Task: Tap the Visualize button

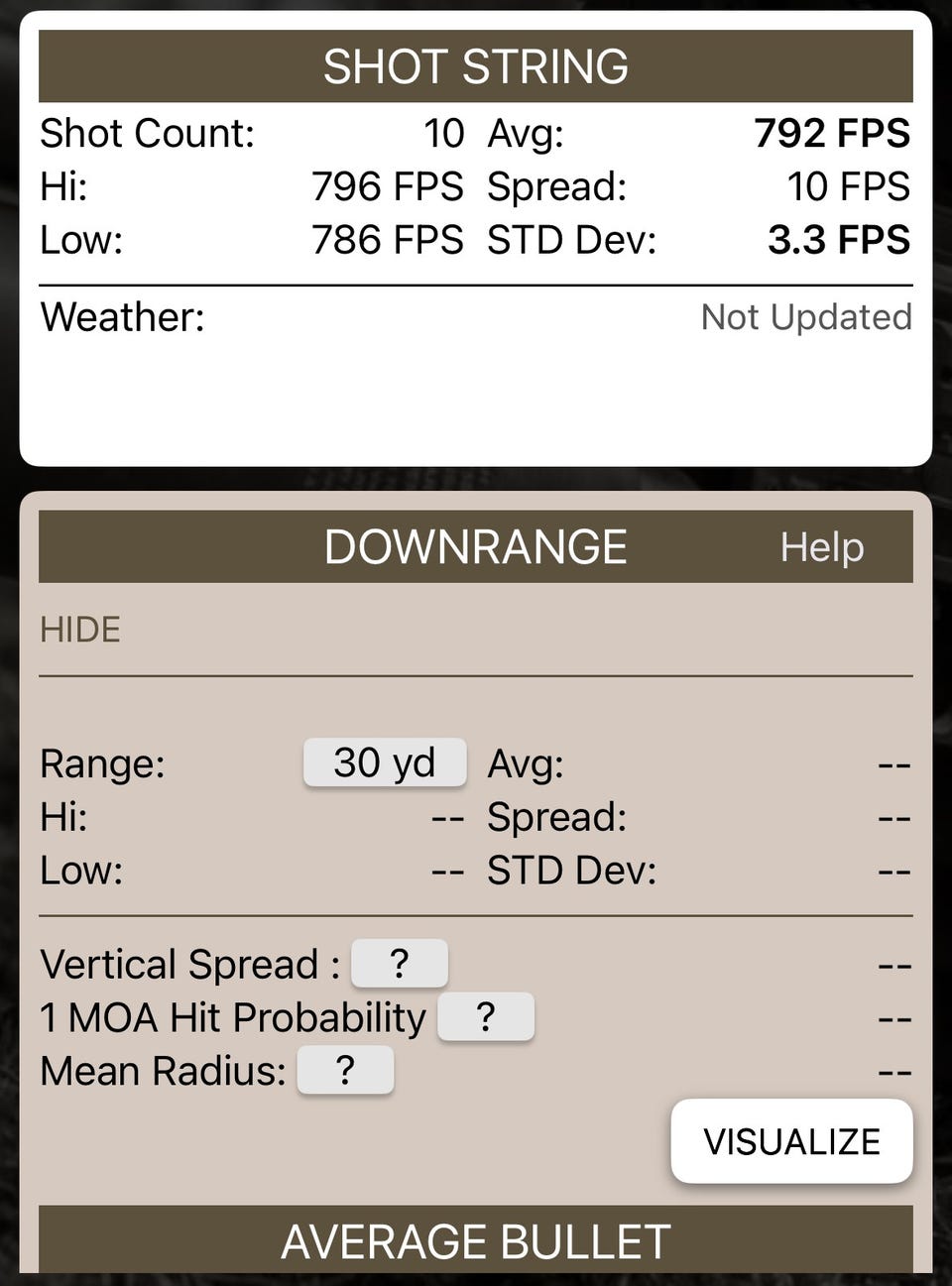Action: 791,1141
